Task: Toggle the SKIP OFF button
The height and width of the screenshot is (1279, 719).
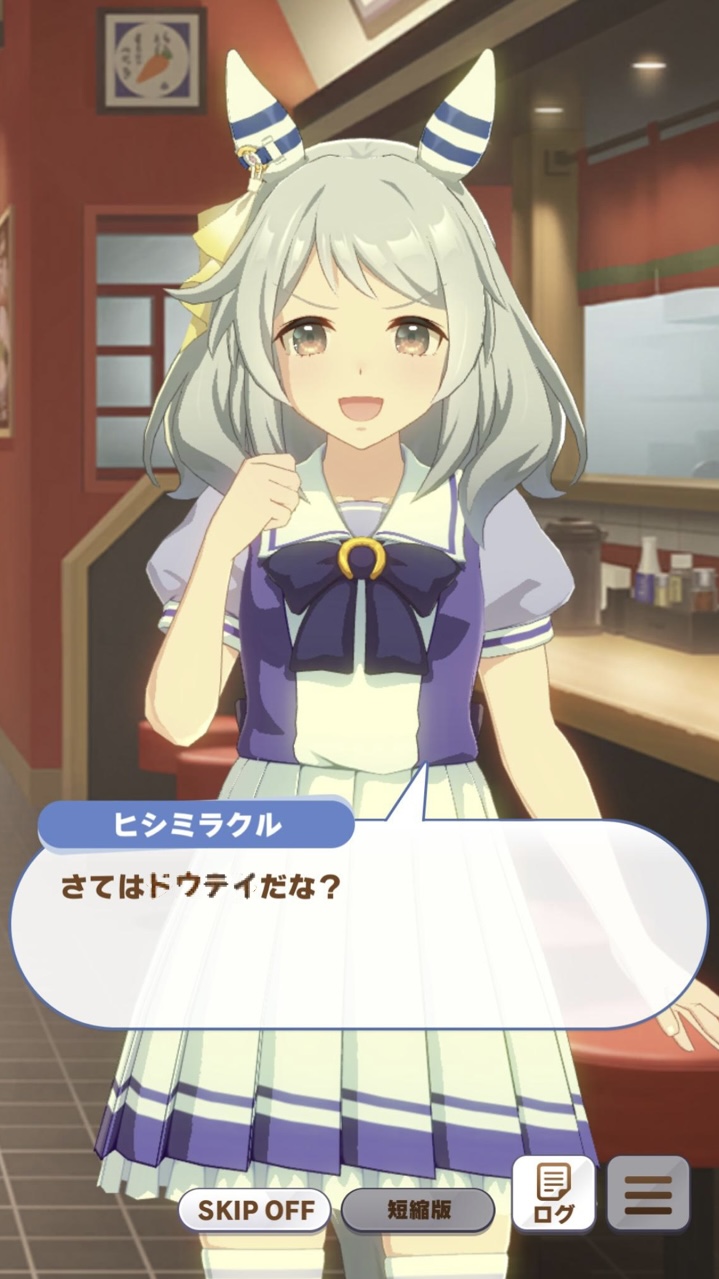Action: (254, 1209)
